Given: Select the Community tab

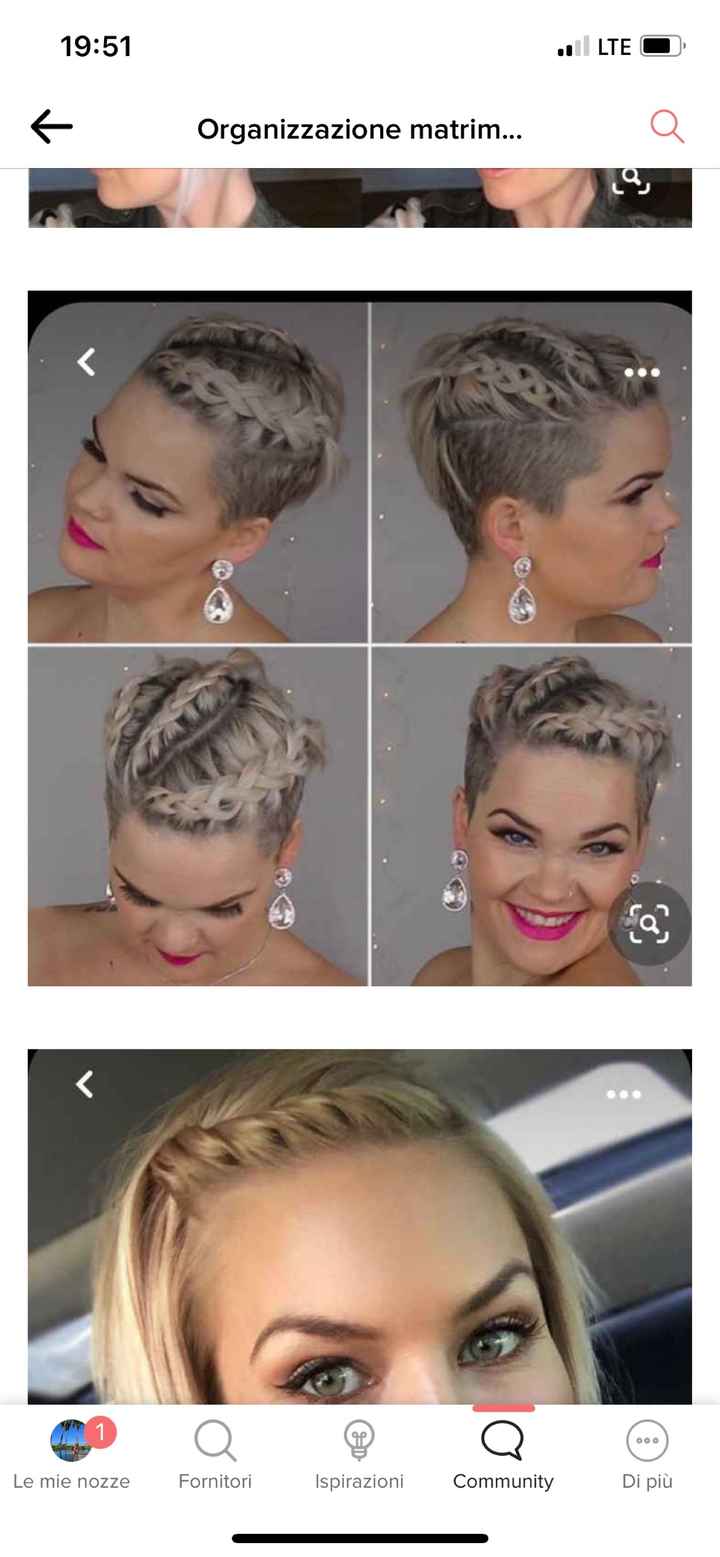Looking at the screenshot, I should tap(503, 1456).
